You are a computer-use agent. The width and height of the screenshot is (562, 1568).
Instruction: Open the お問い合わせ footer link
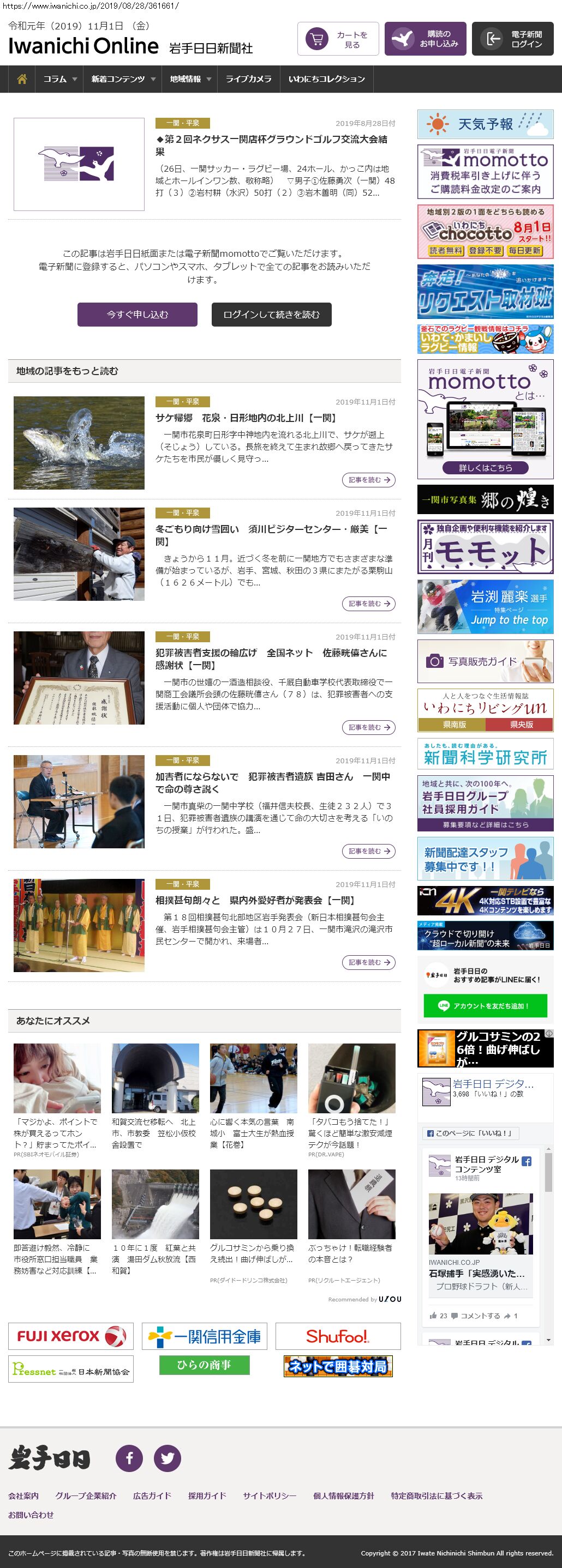(x=31, y=1515)
